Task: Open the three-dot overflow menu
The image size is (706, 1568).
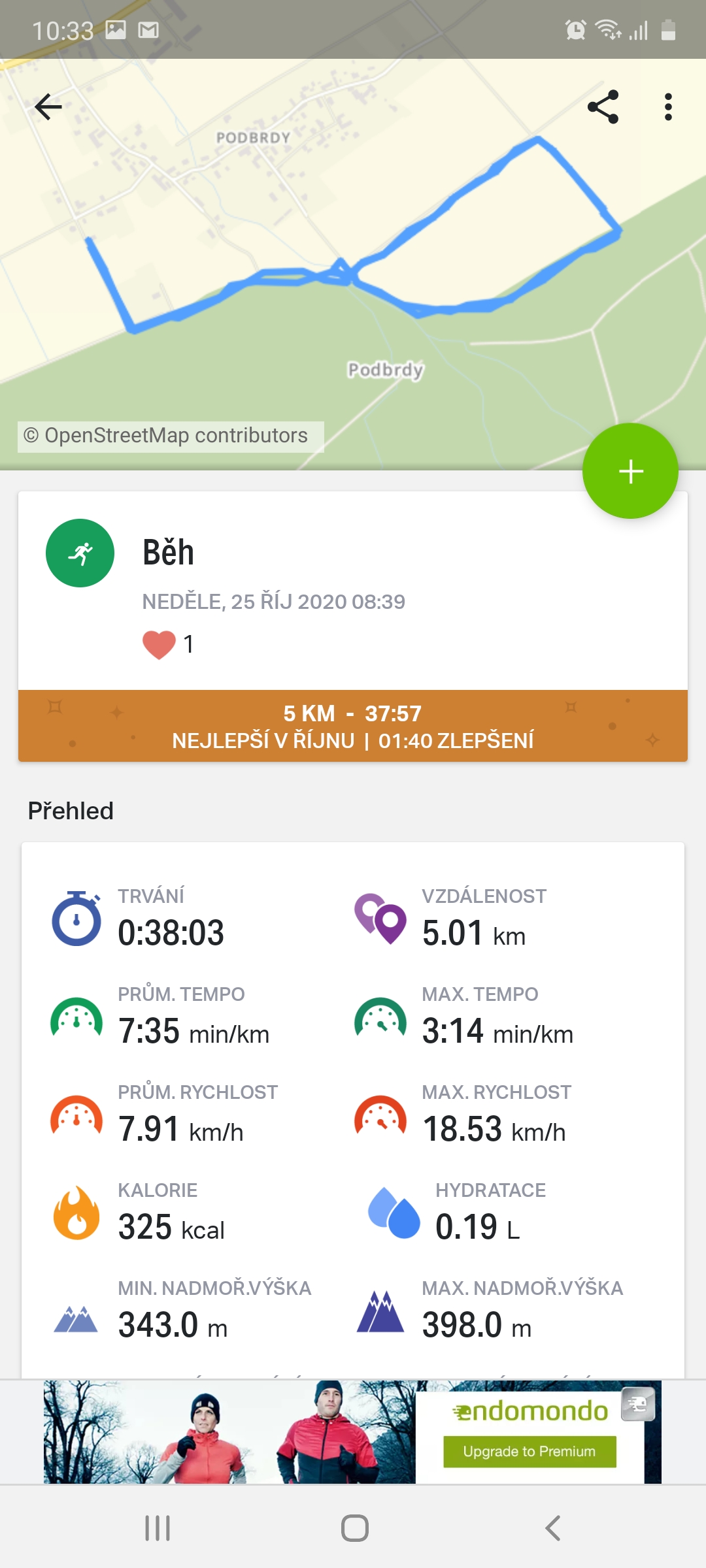Action: click(x=667, y=106)
